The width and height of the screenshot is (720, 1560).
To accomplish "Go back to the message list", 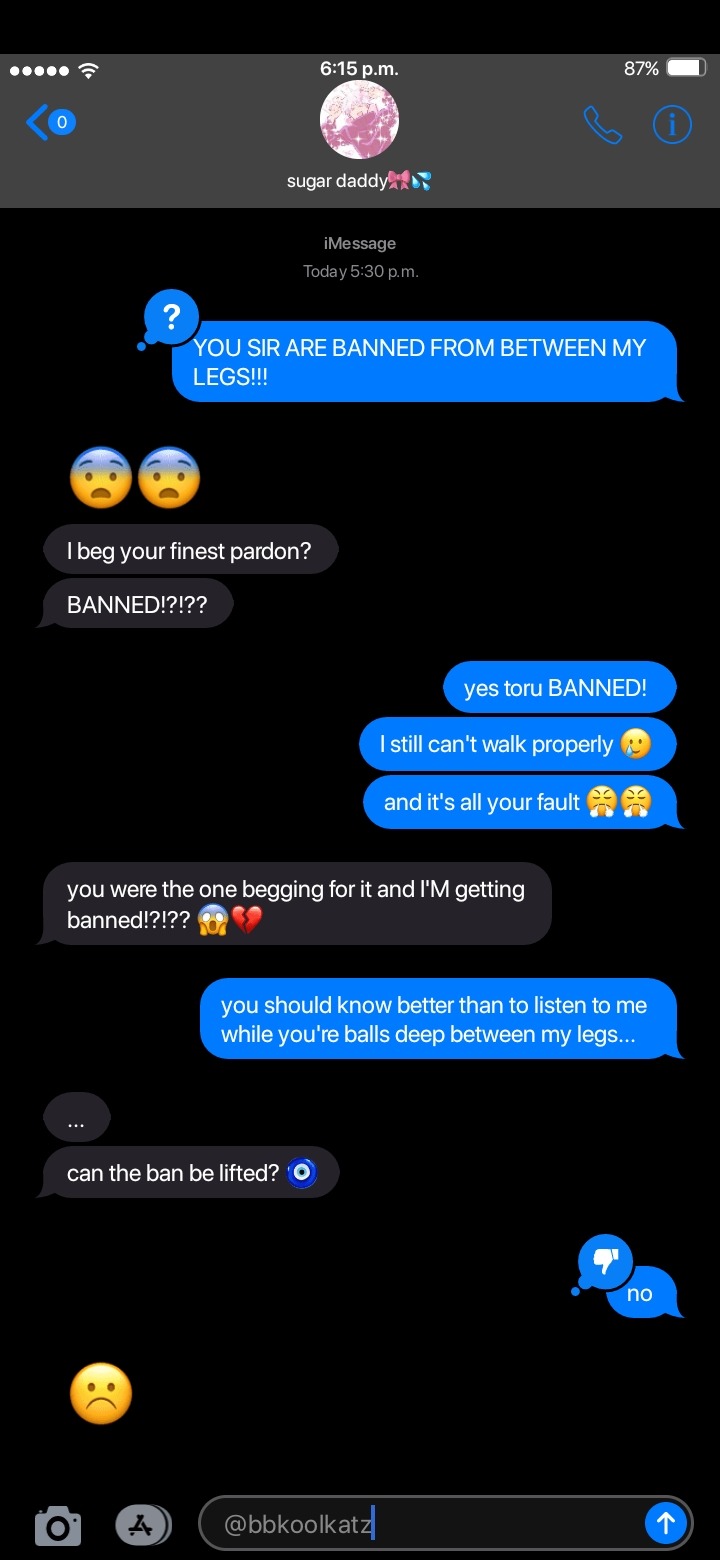I will point(48,123).
